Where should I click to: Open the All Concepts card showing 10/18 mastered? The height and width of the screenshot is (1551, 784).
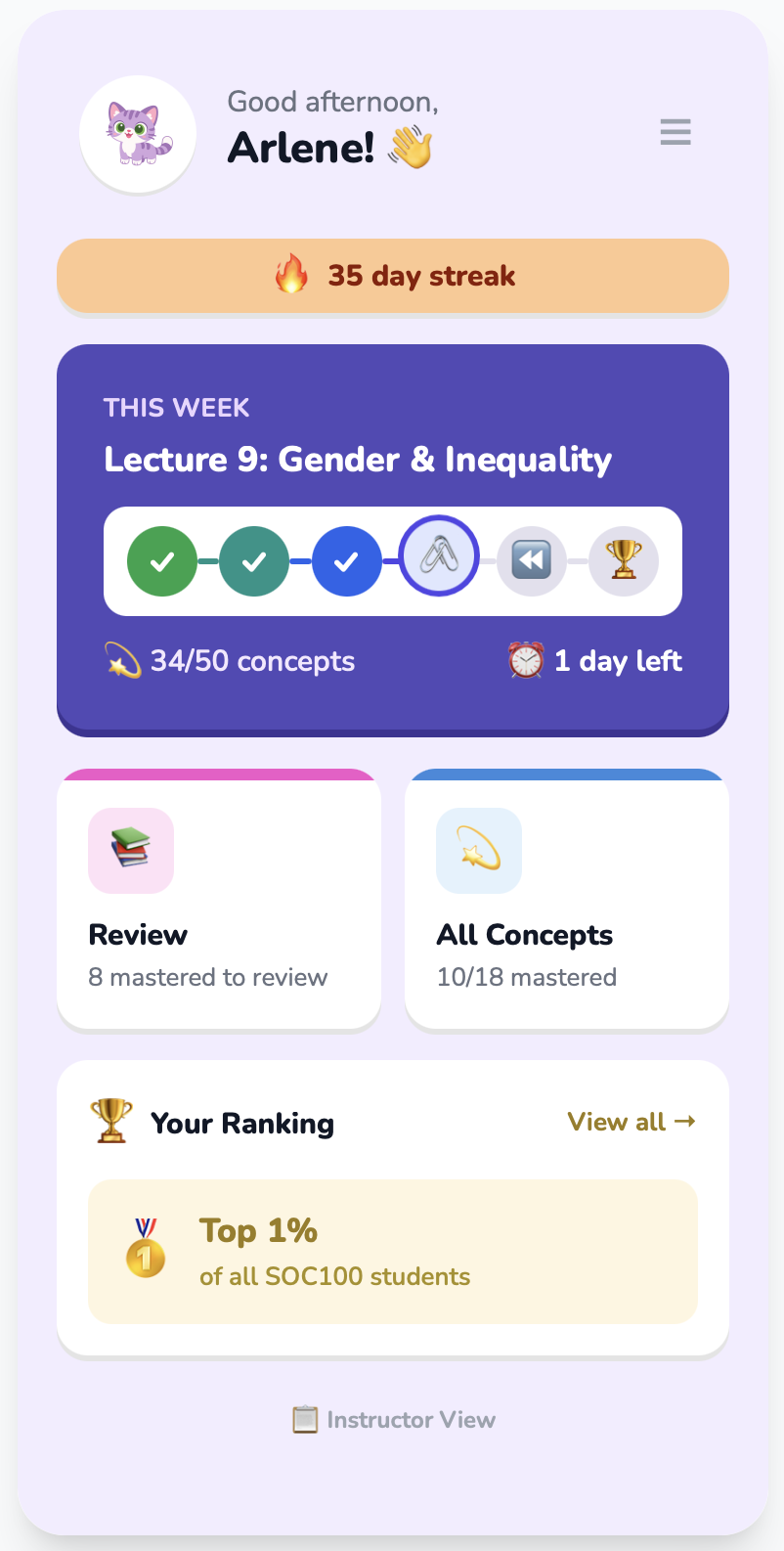click(566, 900)
